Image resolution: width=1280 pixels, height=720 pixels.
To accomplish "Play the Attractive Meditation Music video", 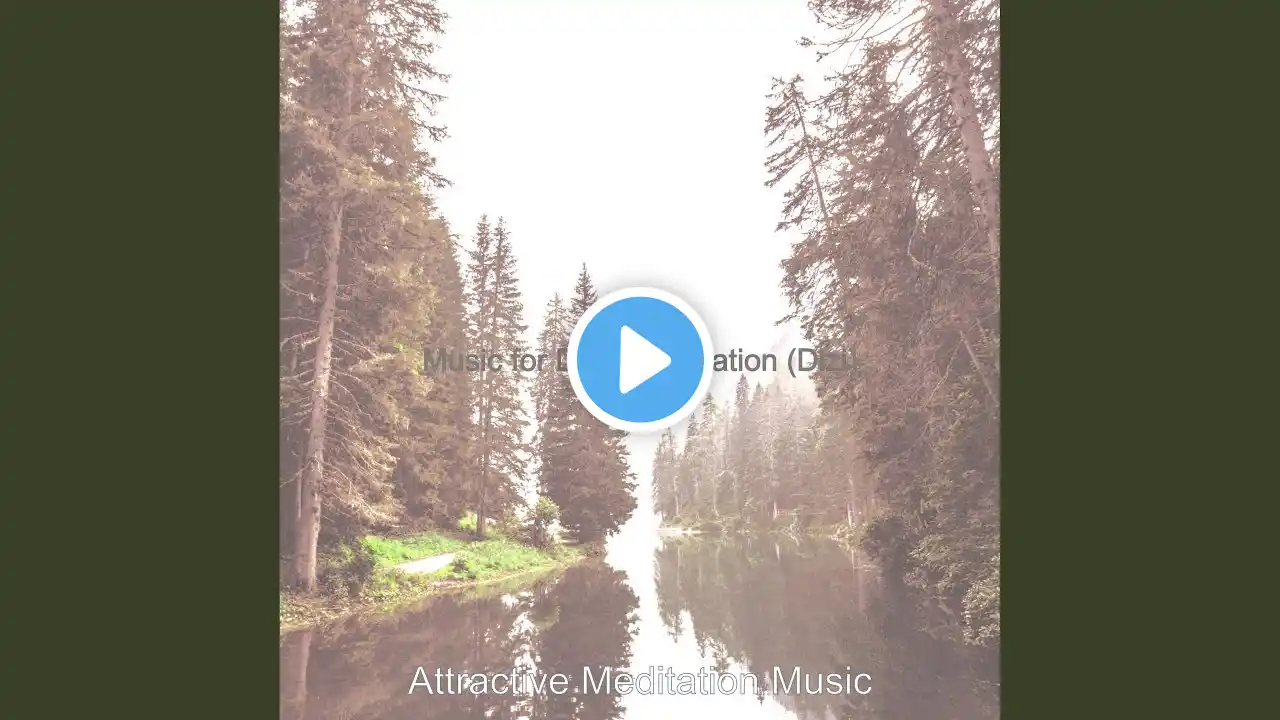I will pos(640,360).
